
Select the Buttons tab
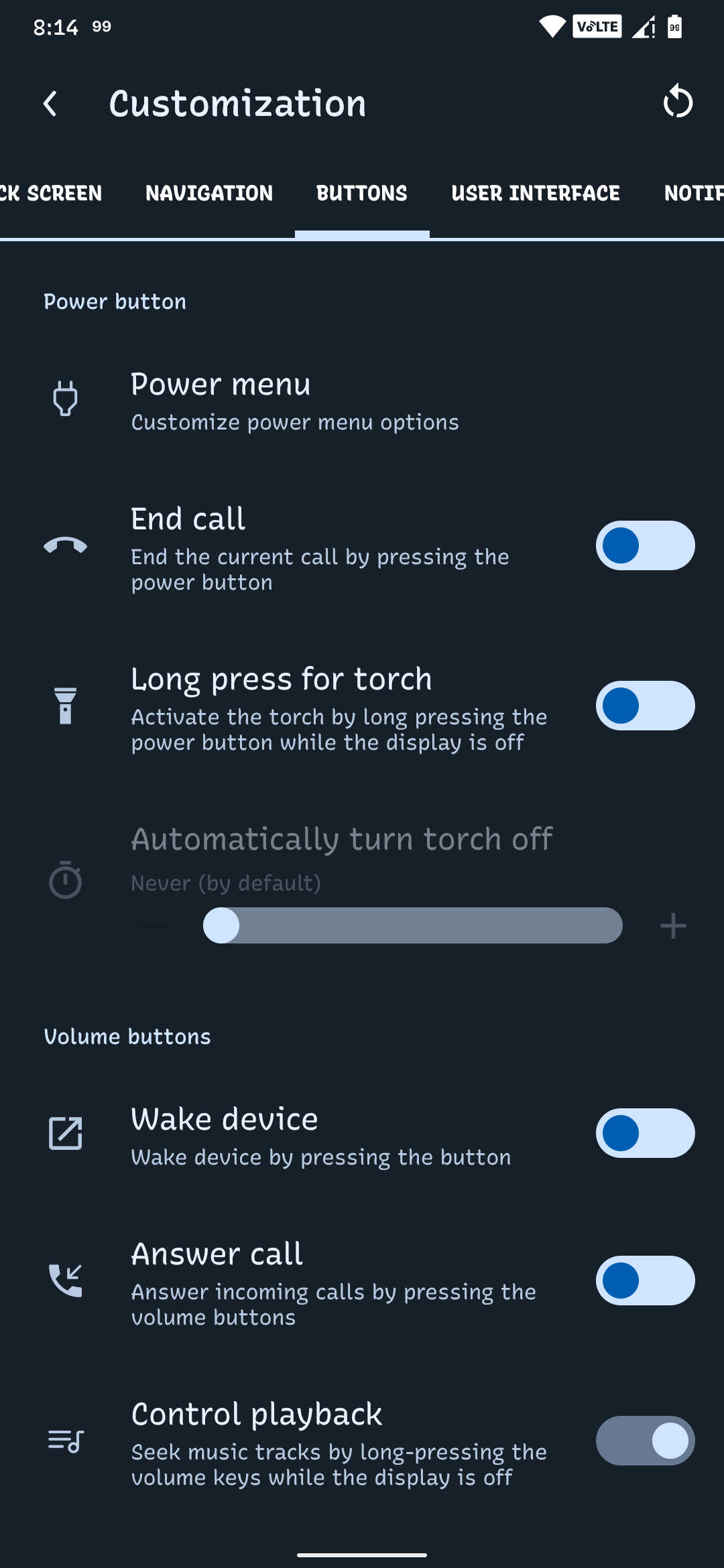(362, 194)
